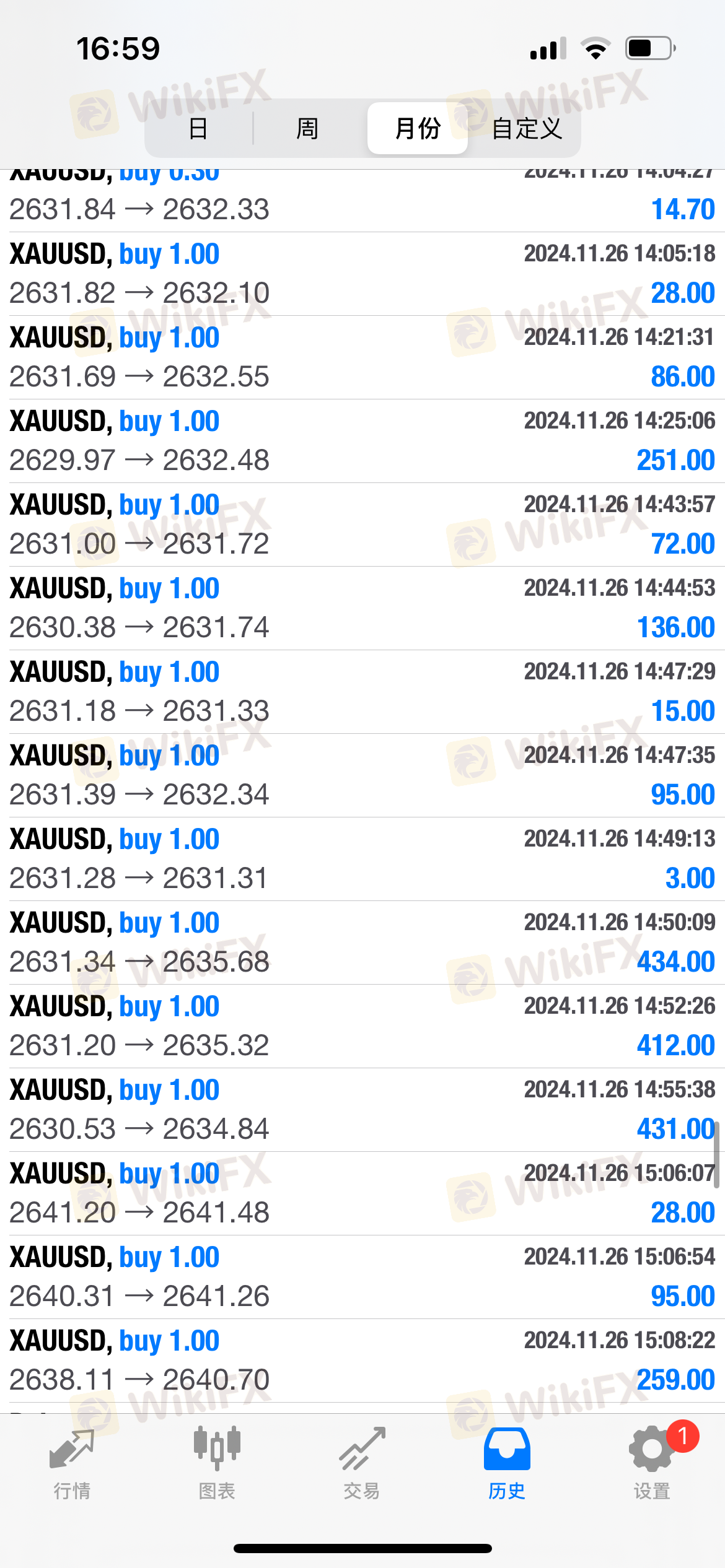
Task: Show details of trade at 15:06:54
Action: click(362, 1277)
